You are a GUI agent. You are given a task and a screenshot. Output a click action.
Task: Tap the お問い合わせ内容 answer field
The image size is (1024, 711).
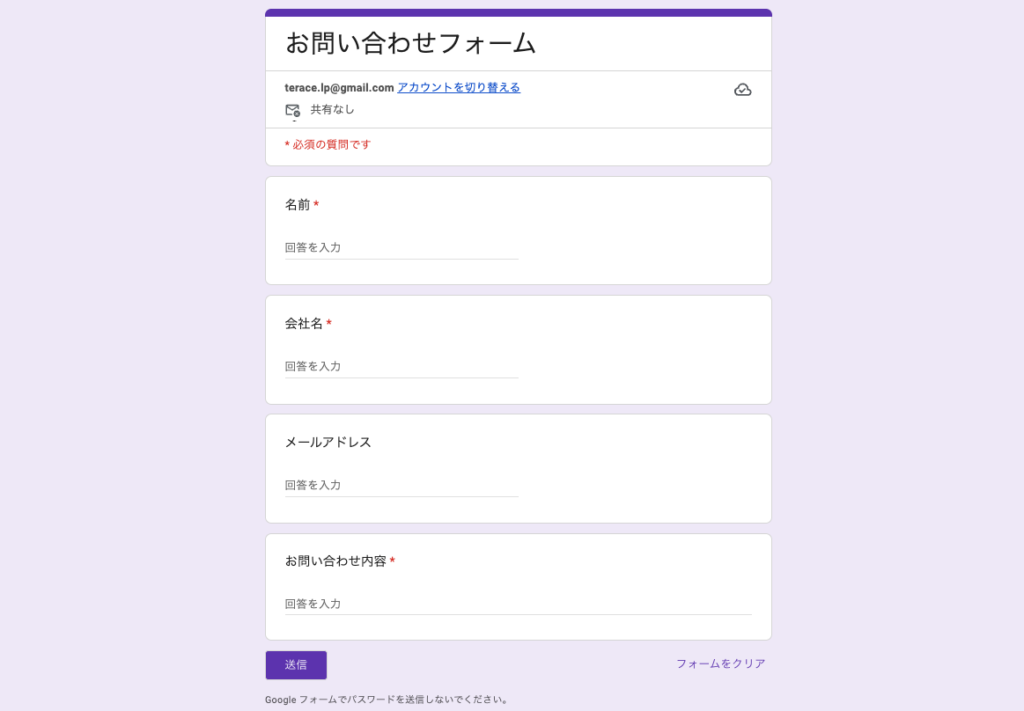point(517,604)
